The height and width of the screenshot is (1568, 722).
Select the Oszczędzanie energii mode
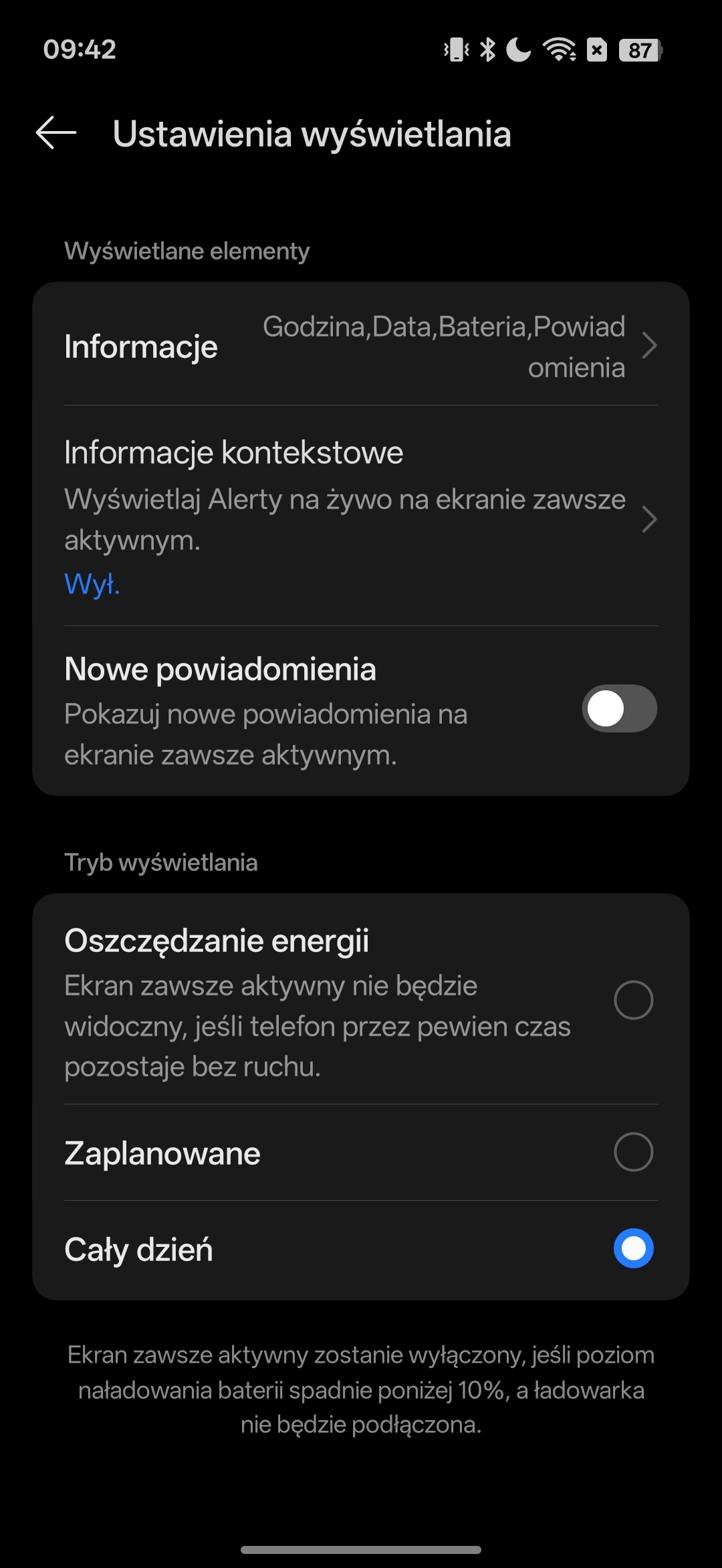pyautogui.click(x=633, y=1000)
